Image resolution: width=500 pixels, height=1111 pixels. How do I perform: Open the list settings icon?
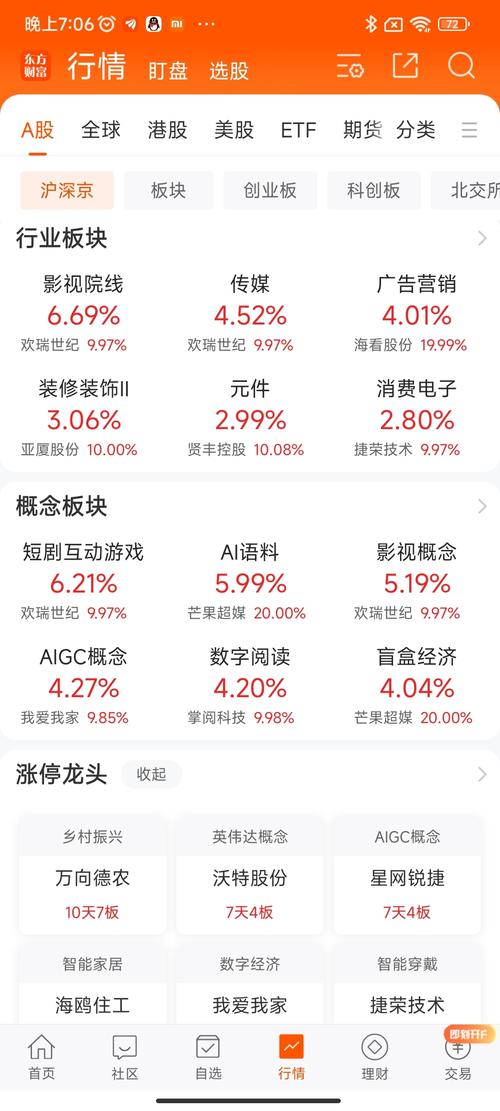tap(350, 66)
